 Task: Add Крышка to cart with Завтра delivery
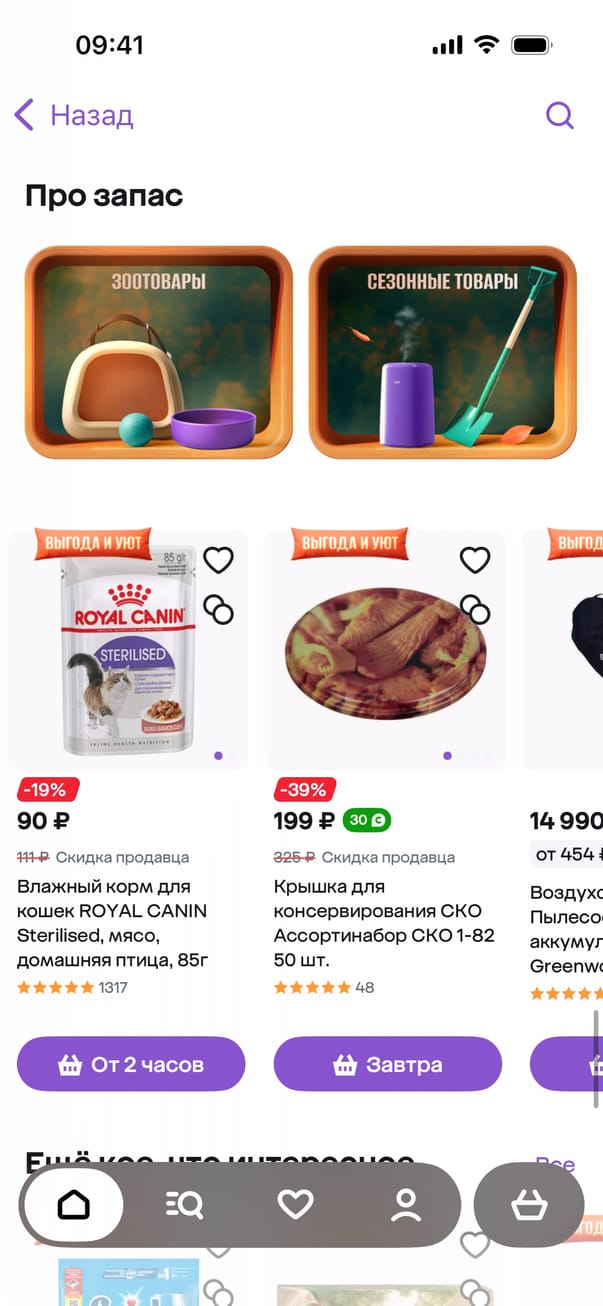[388, 1064]
